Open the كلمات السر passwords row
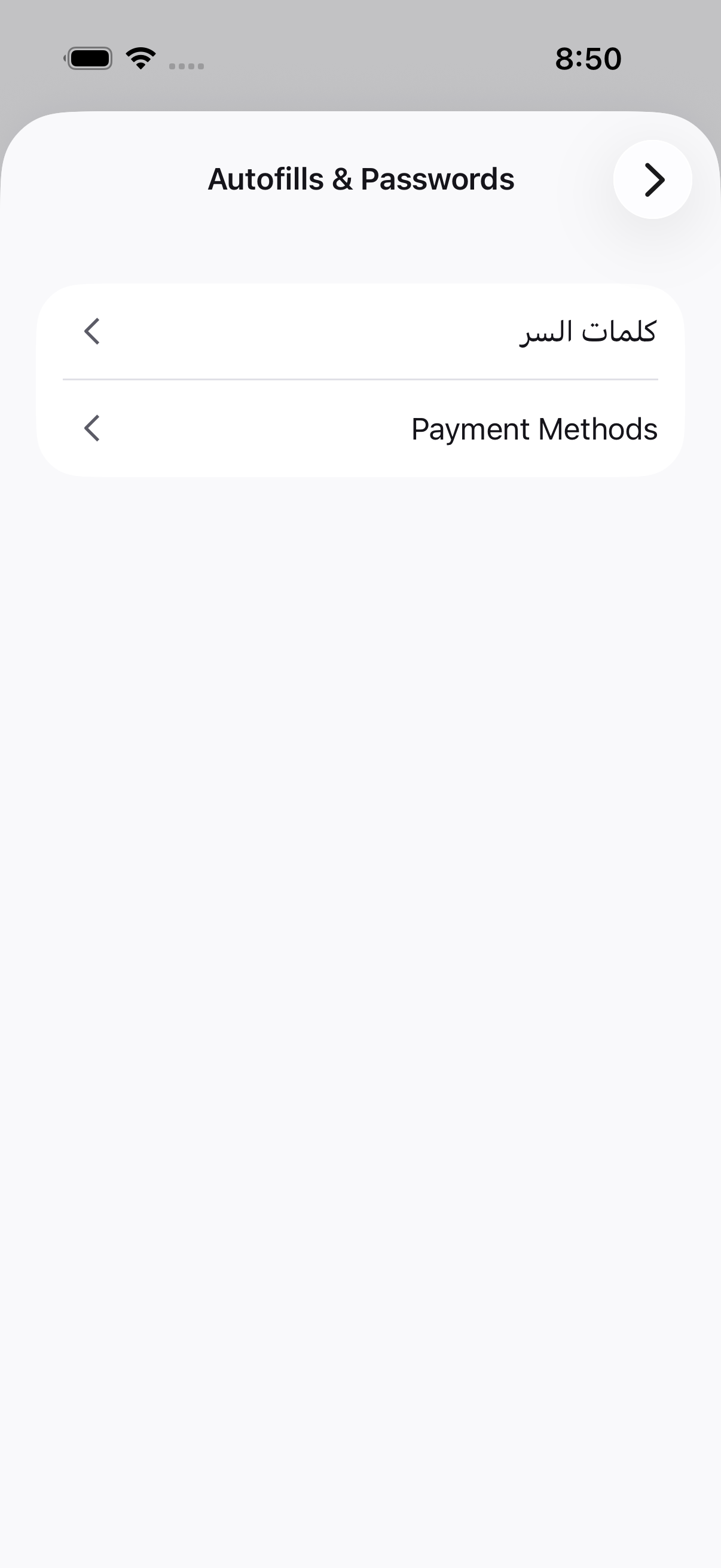This screenshot has width=721, height=1568. tap(360, 332)
